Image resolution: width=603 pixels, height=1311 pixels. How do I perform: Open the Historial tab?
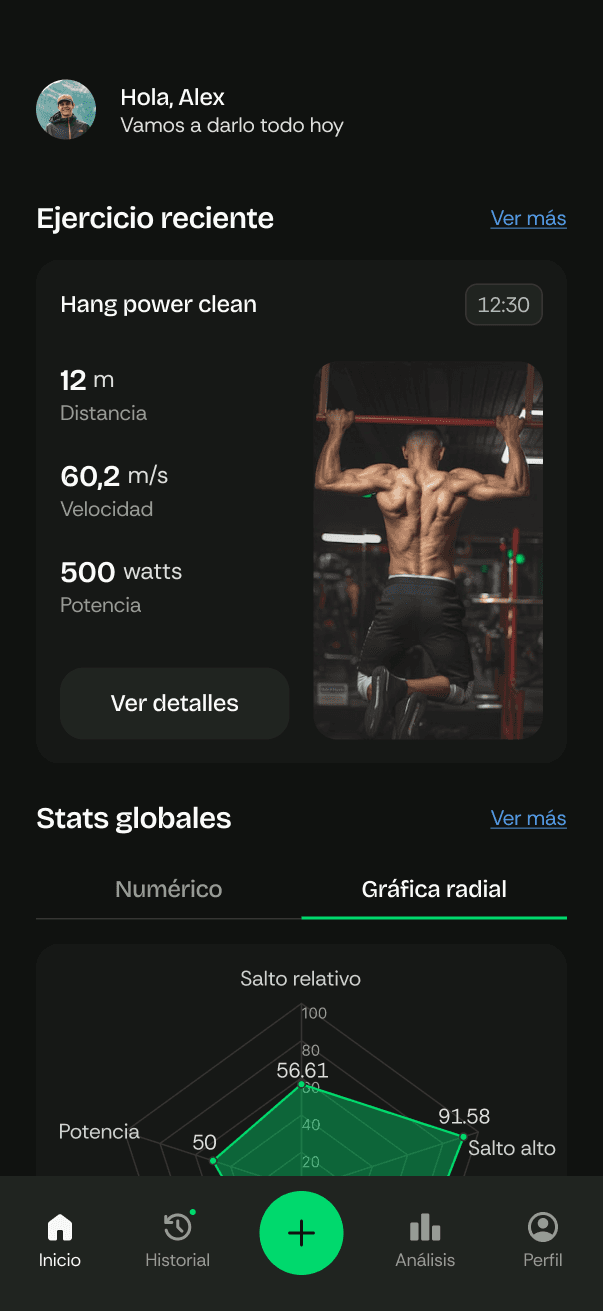177,1240
